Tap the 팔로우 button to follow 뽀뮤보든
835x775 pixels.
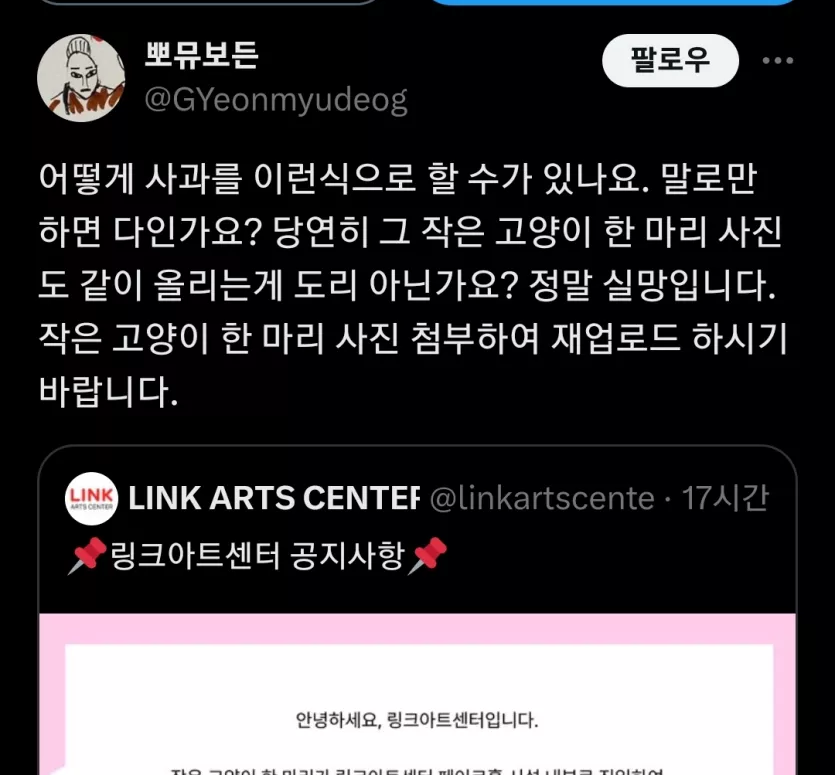(669, 61)
